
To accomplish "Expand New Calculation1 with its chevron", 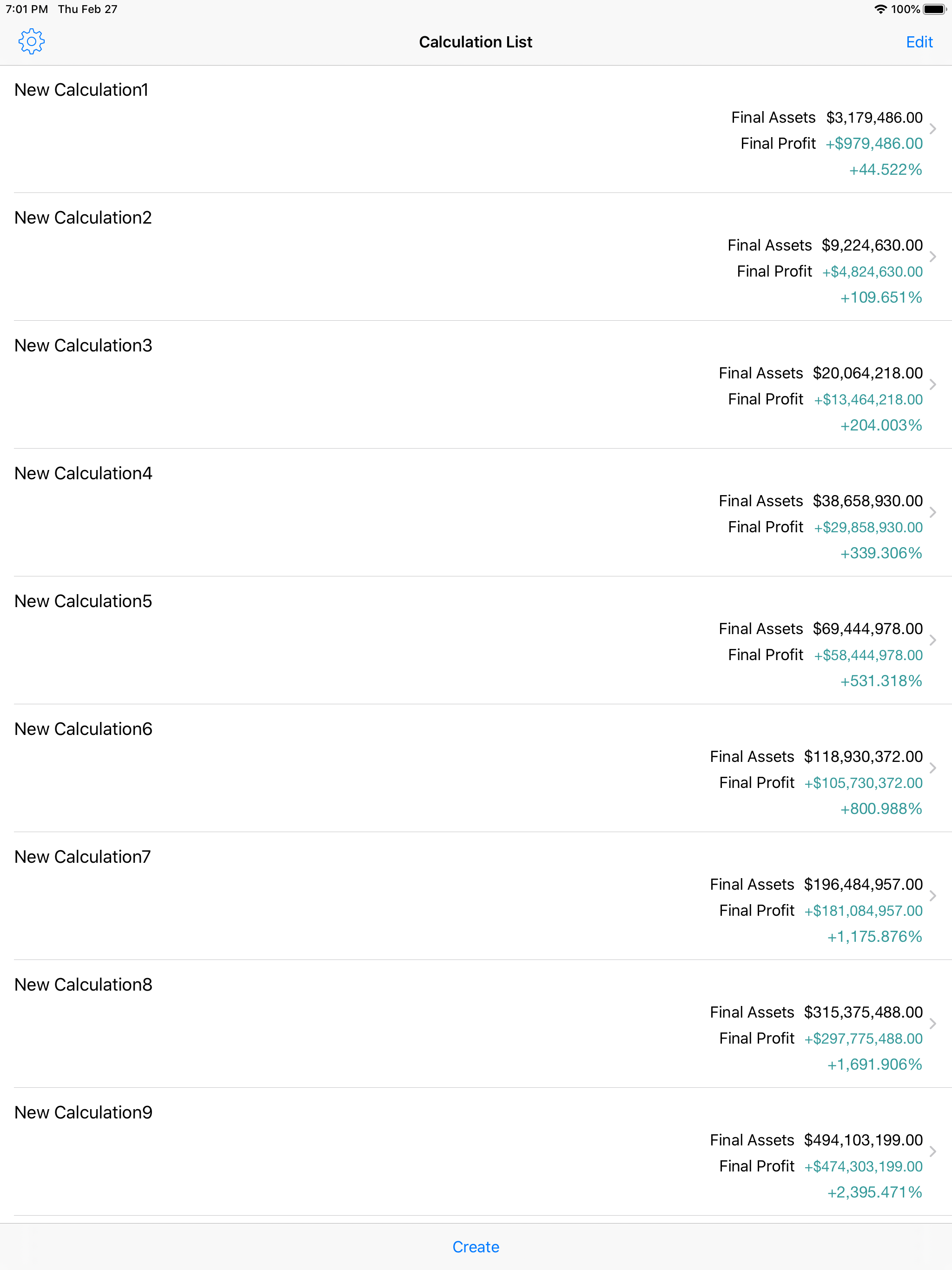I will [x=933, y=129].
